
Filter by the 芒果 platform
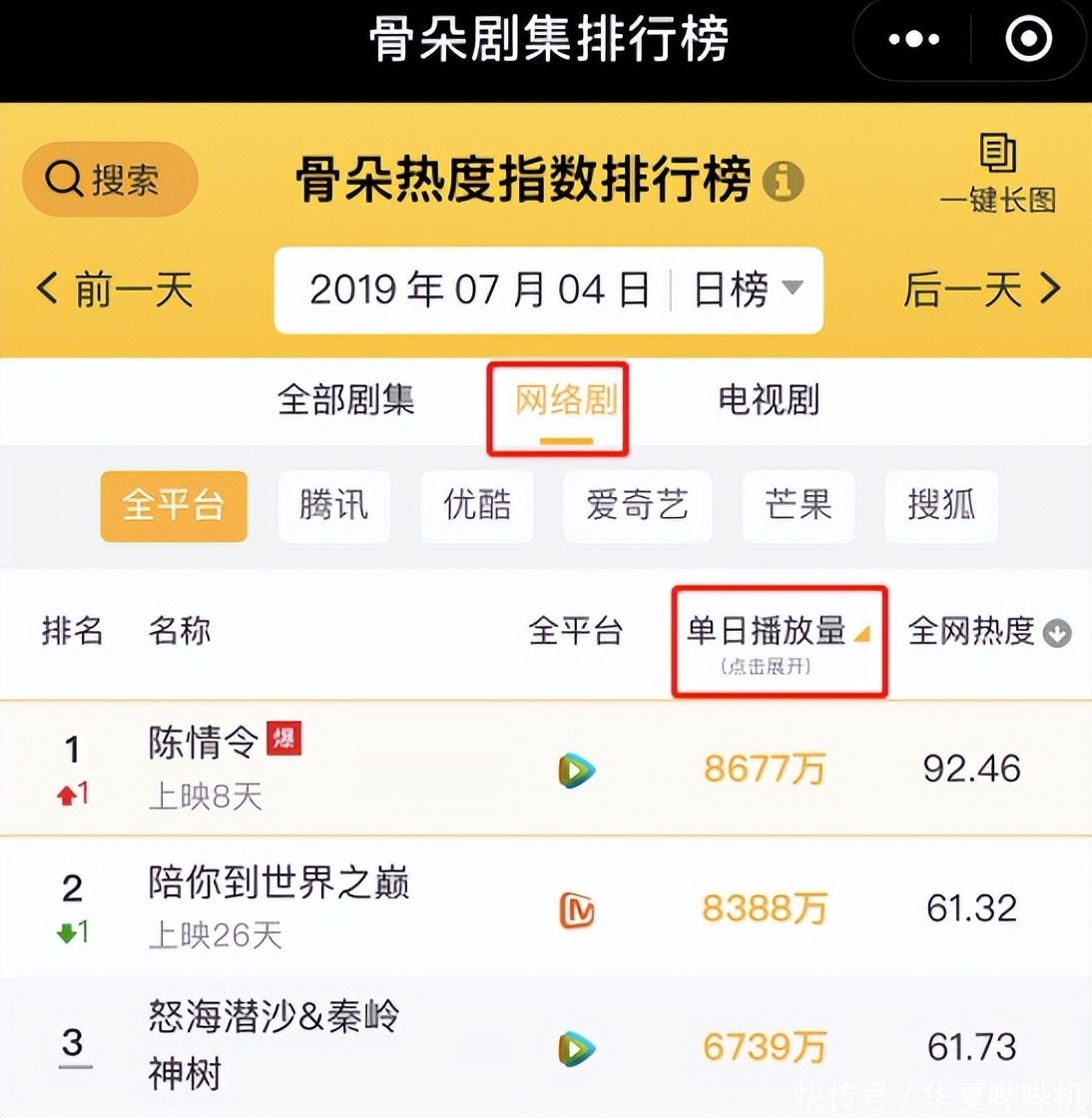click(x=798, y=505)
